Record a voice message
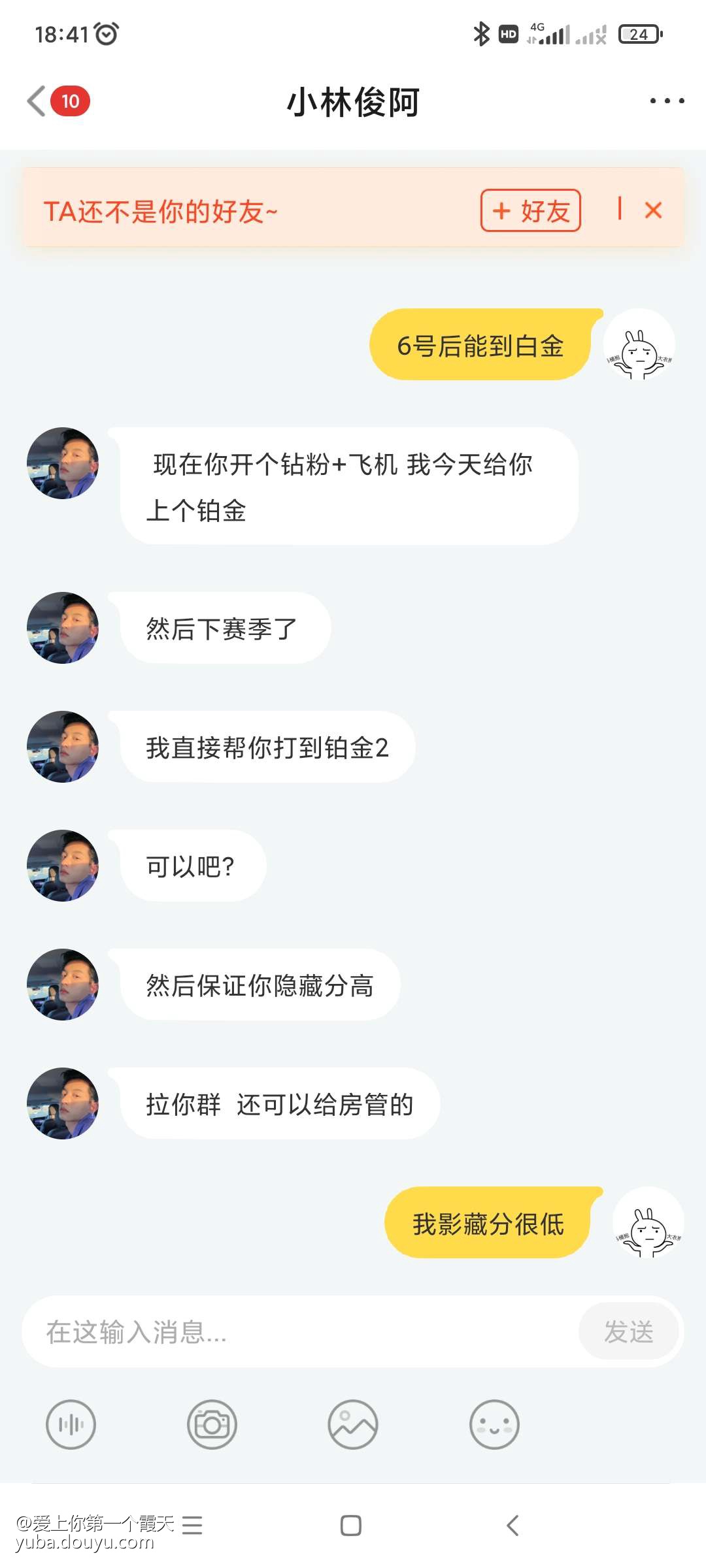 [71, 1424]
